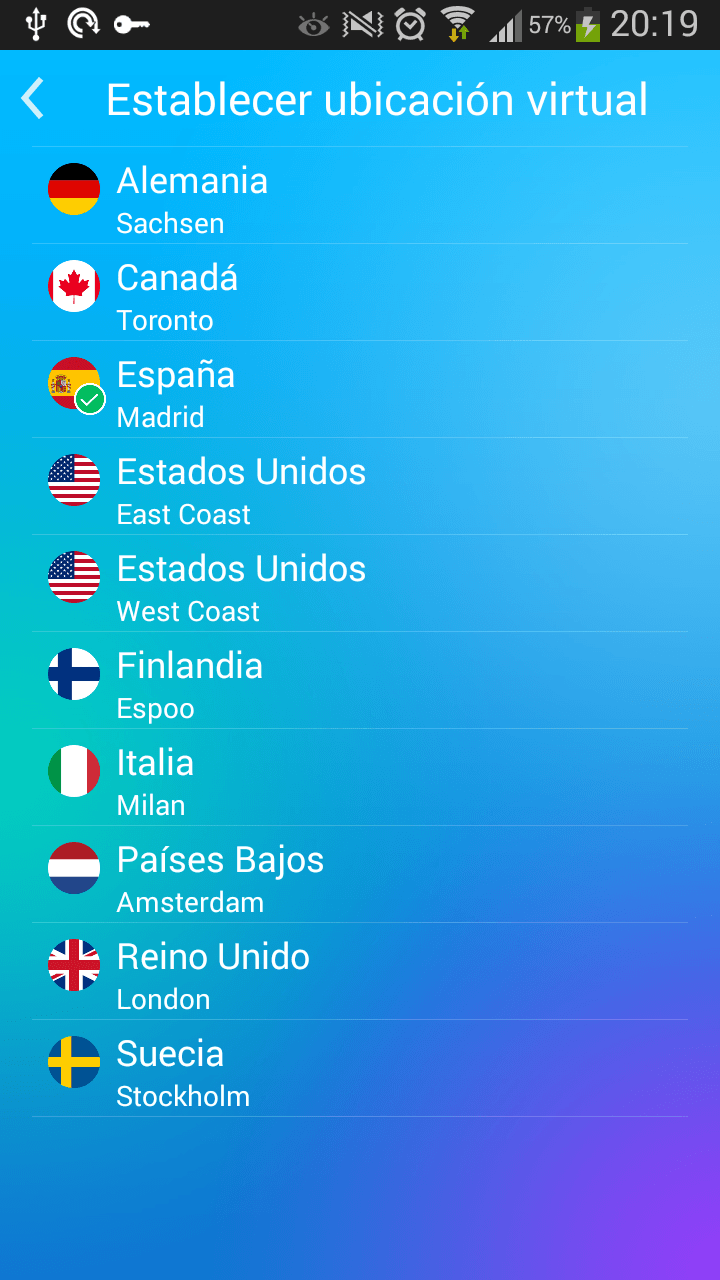This screenshot has width=720, height=1280.
Task: Go back using the top-left arrow
Action: pyautogui.click(x=34, y=99)
